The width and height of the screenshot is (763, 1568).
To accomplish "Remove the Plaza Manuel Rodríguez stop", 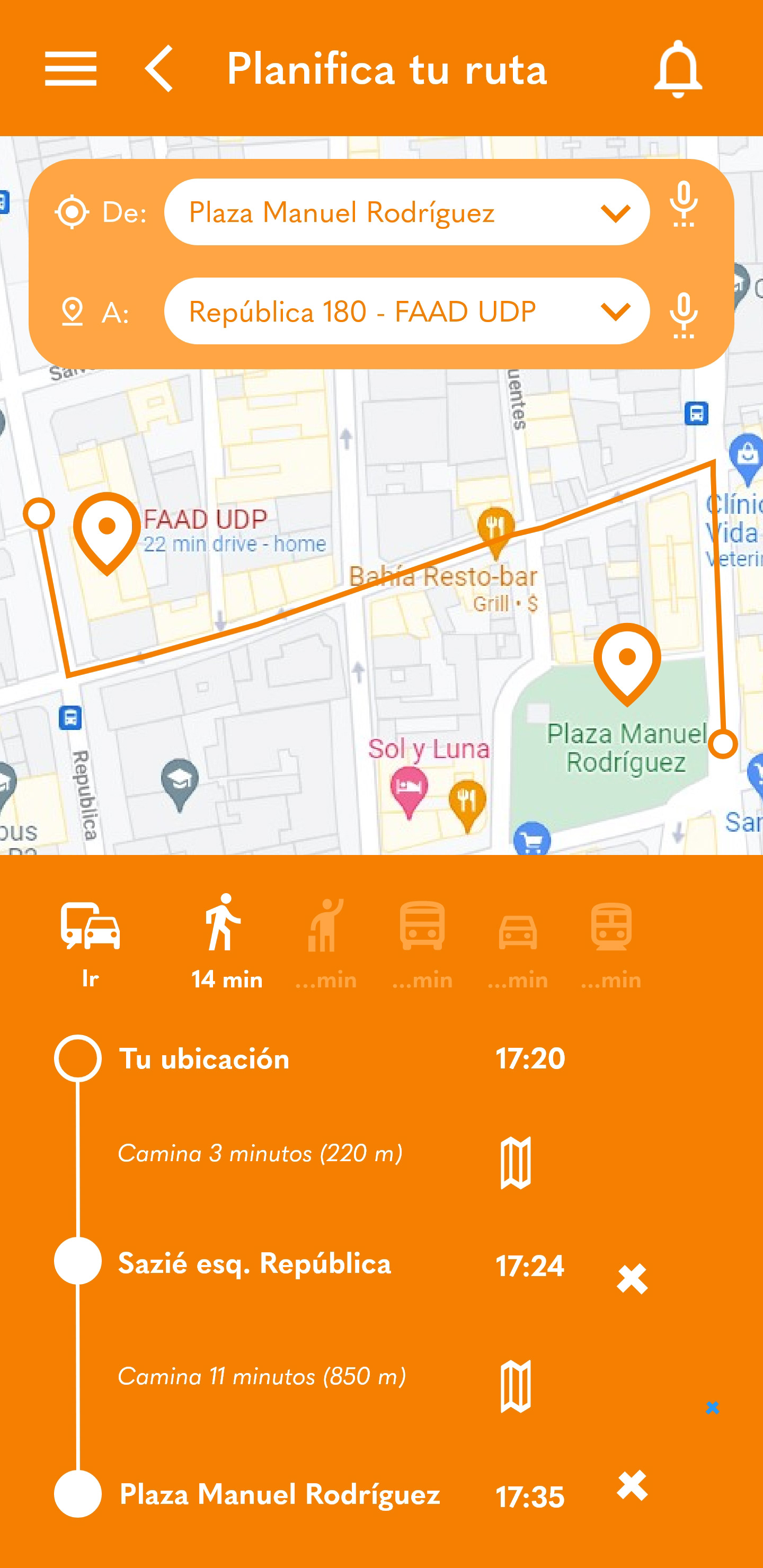I will (x=632, y=1485).
